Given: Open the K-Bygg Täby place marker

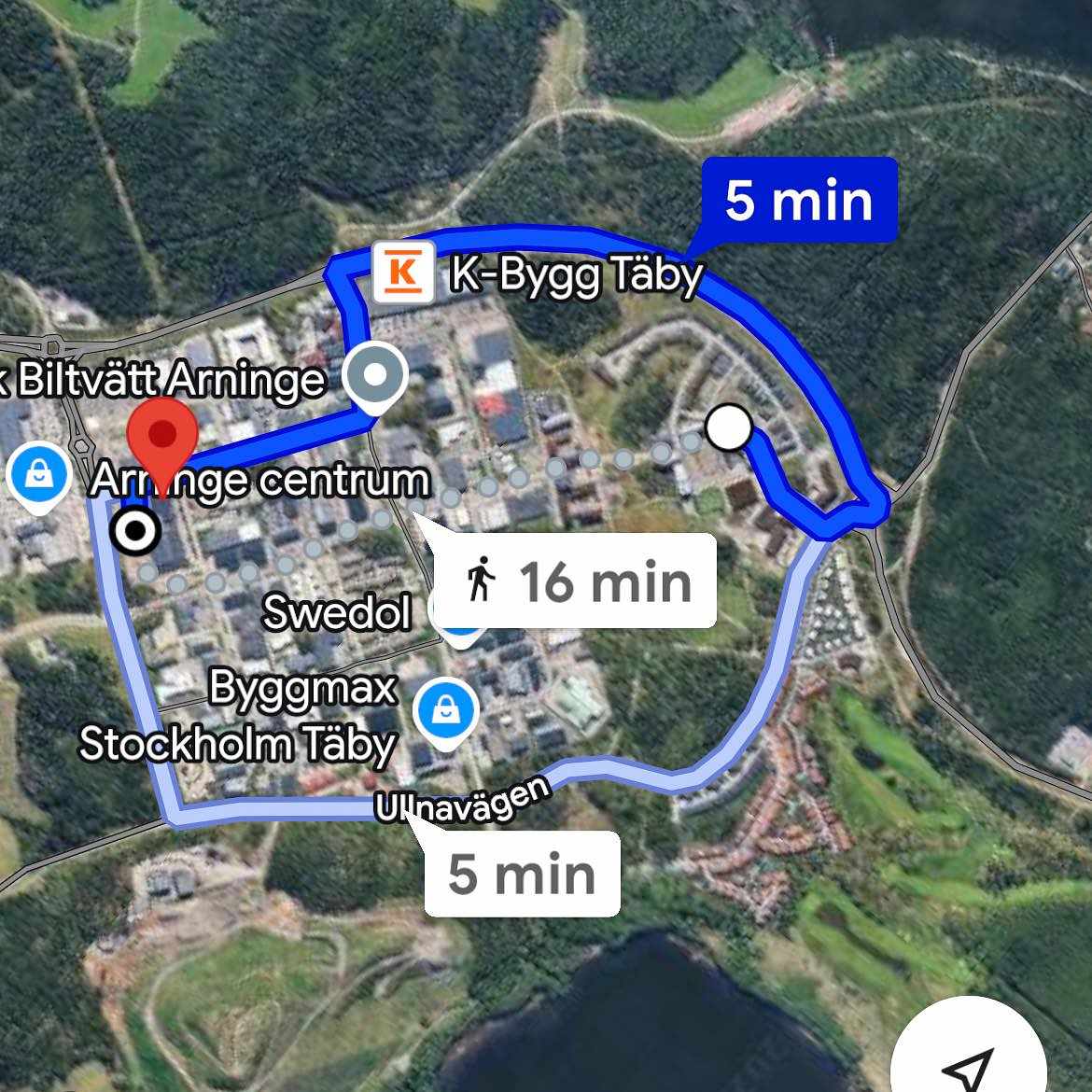Looking at the screenshot, I should point(403,273).
